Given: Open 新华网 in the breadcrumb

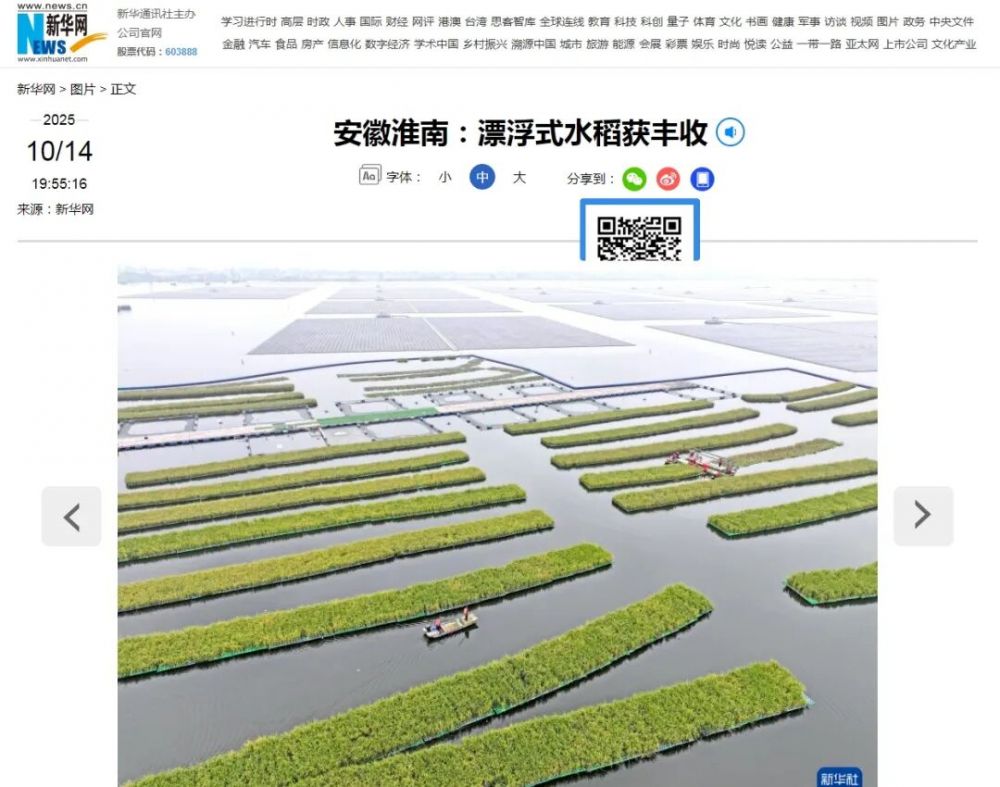Looking at the screenshot, I should tap(36, 89).
